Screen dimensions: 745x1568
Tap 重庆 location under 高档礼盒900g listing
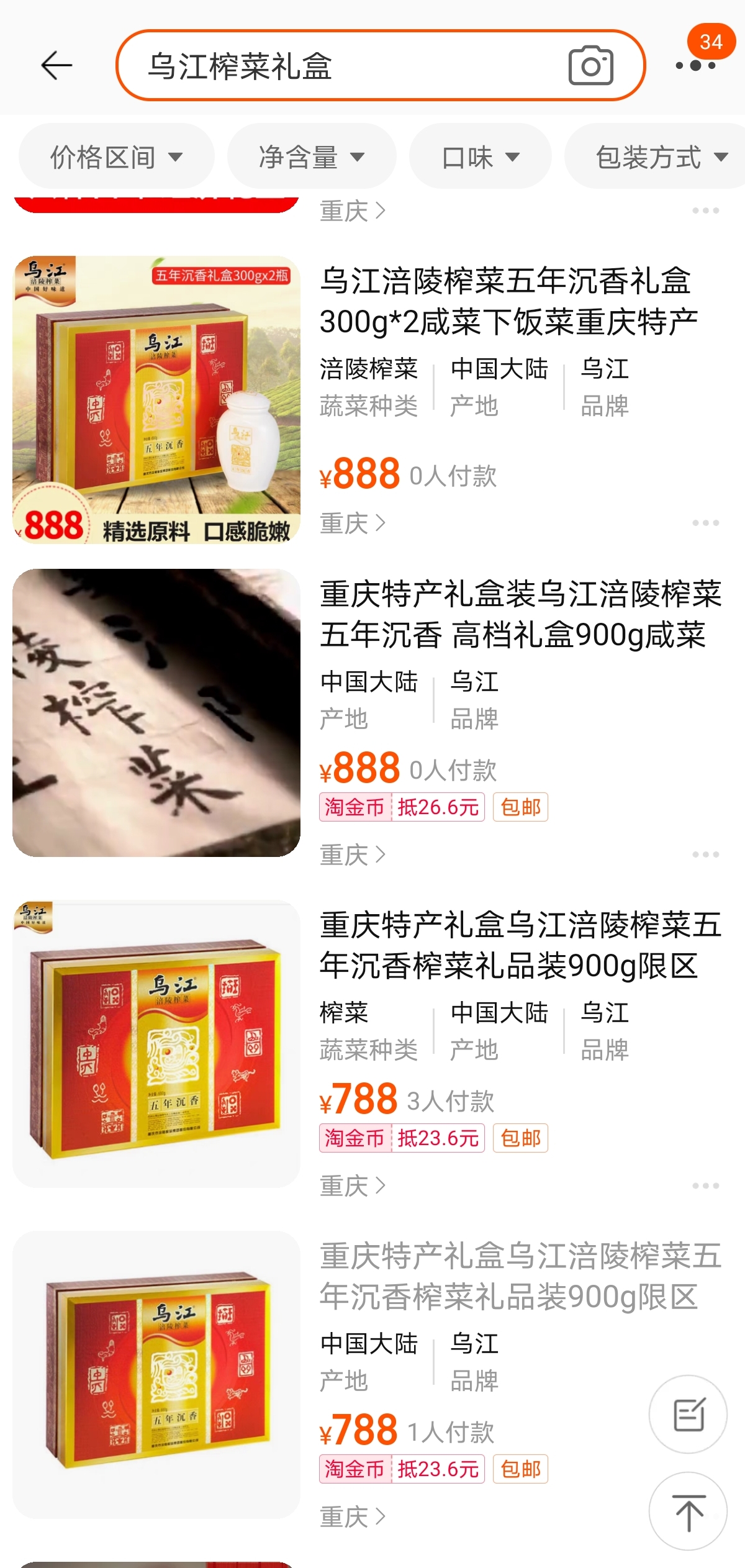(352, 855)
